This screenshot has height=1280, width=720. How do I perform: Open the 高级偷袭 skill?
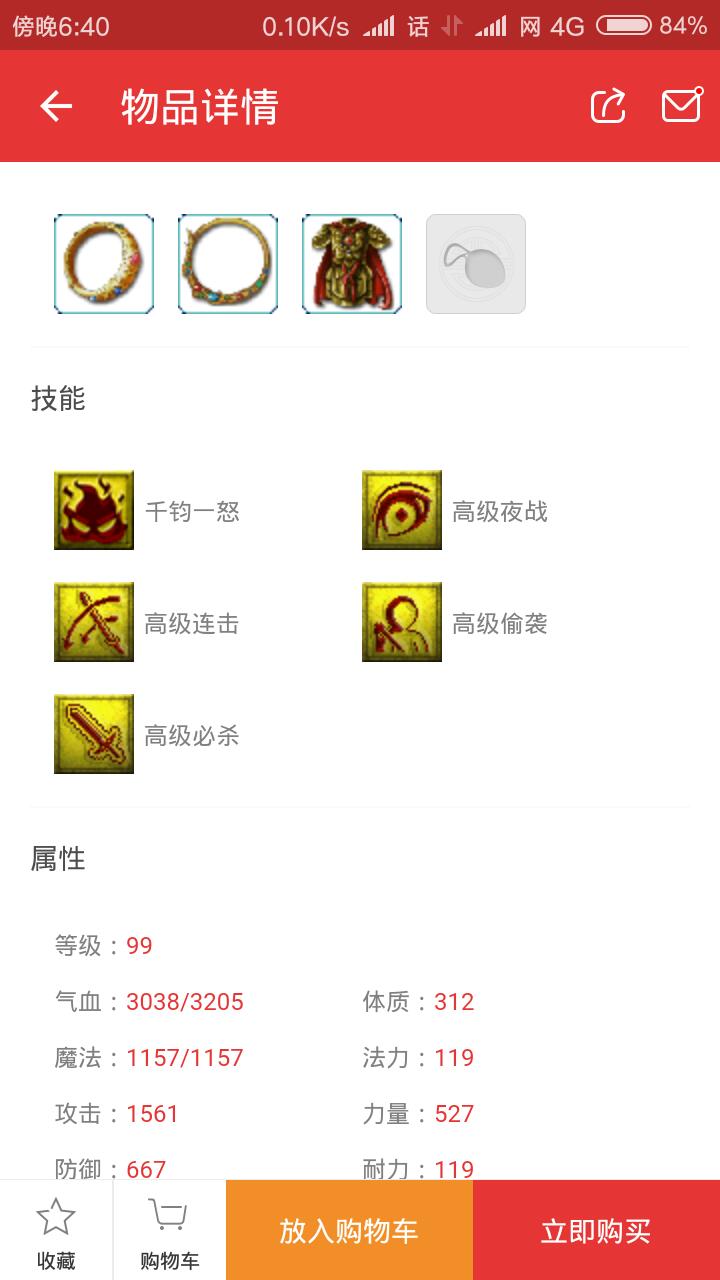[402, 623]
